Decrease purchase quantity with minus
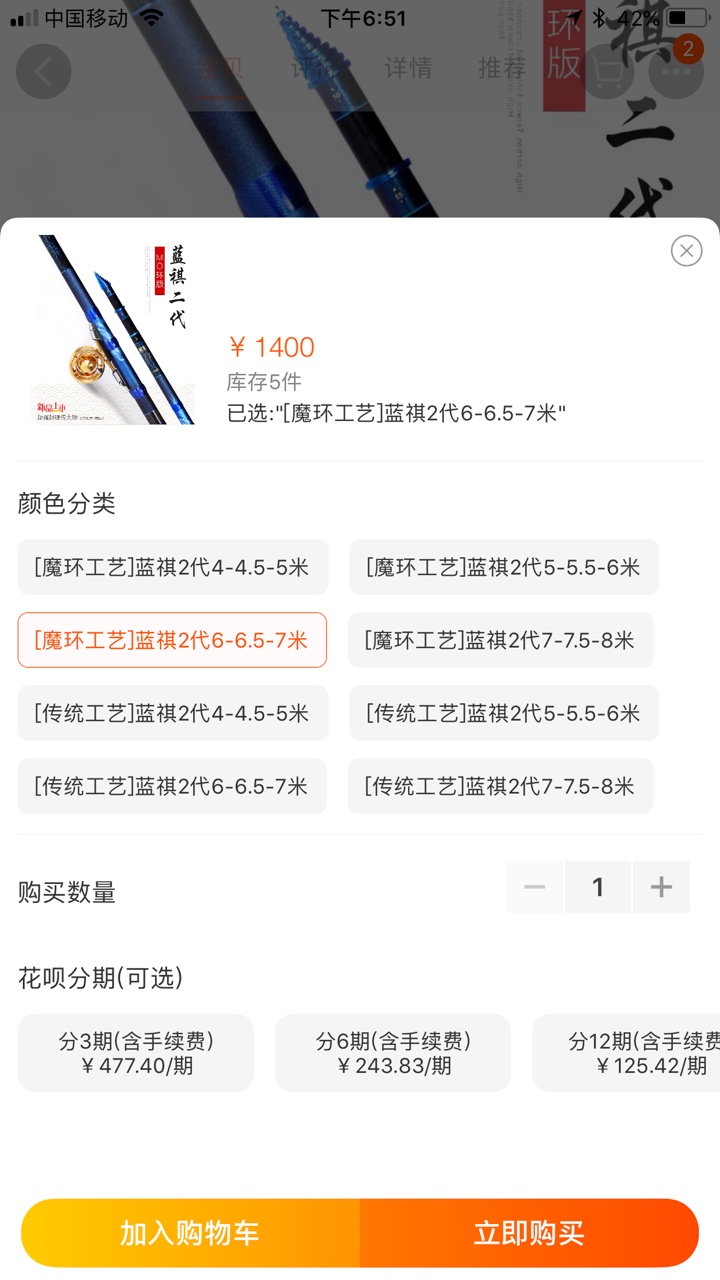Viewport: 720px width, 1280px height. point(535,887)
